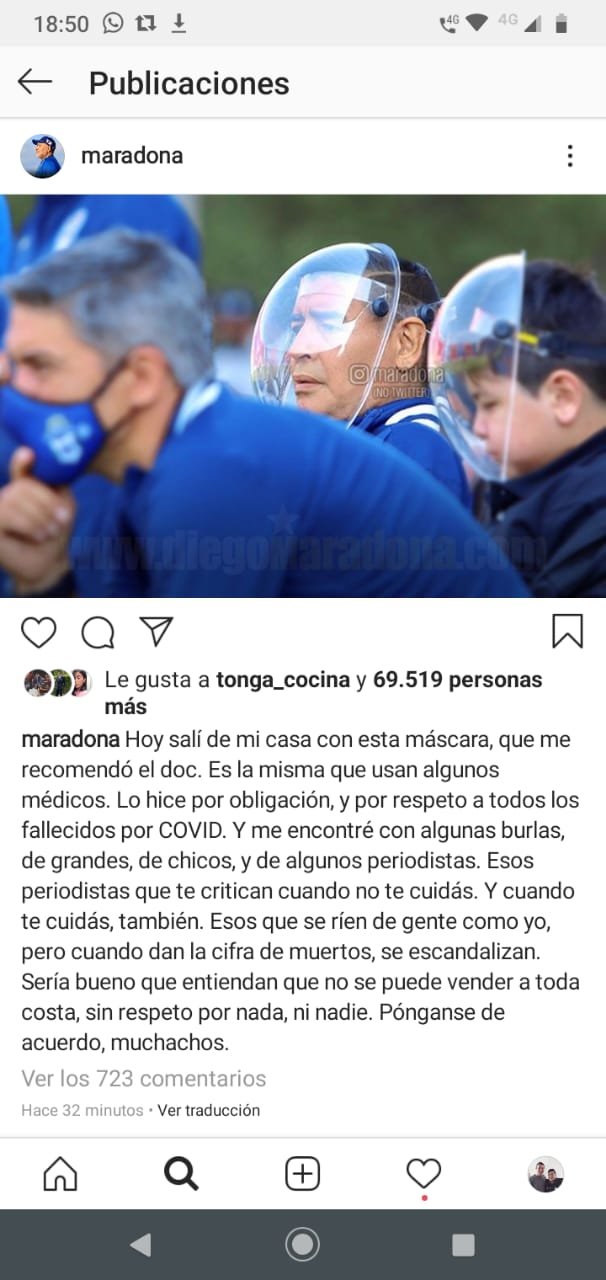Viewport: 606px width, 1280px height.
Task: Share the post via the paper plane
Action: click(156, 631)
